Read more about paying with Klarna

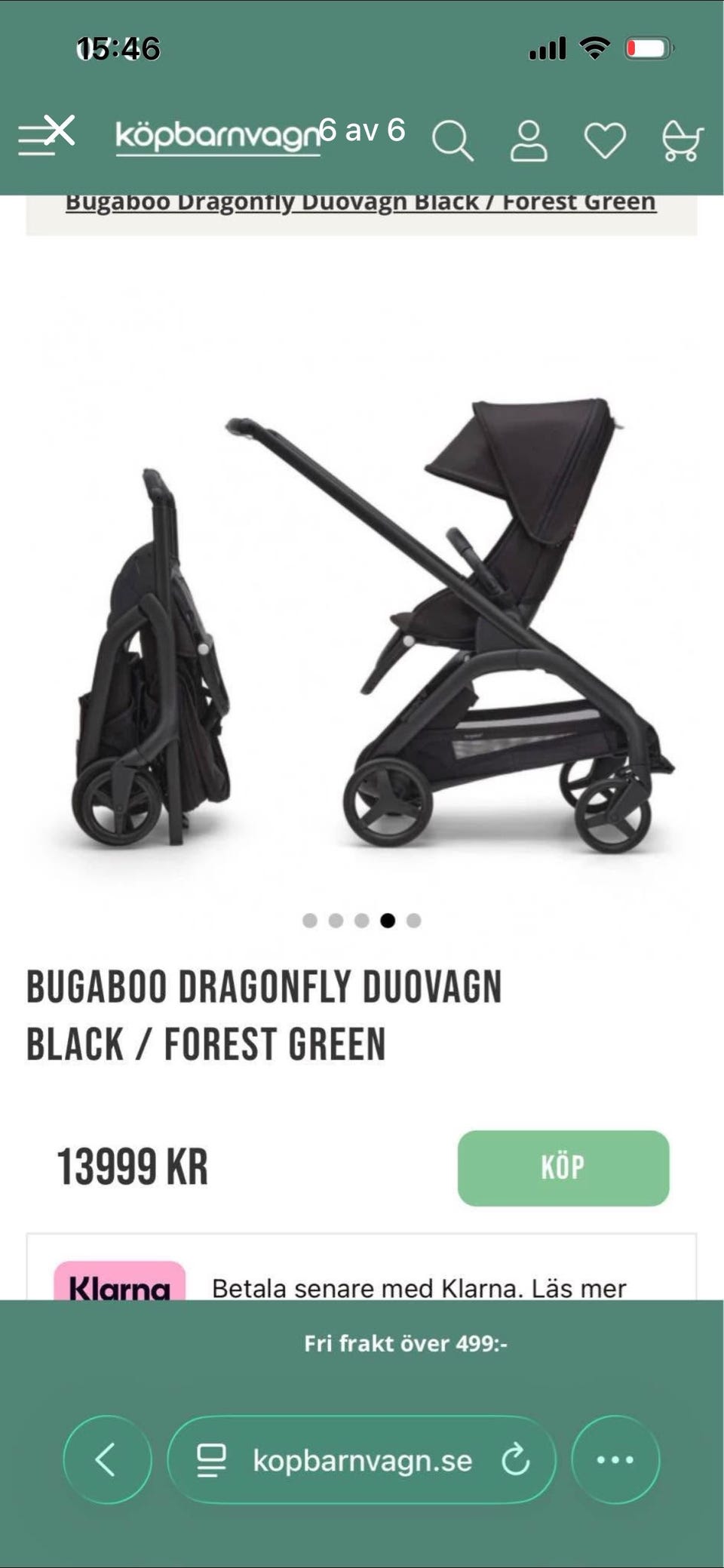click(419, 1288)
